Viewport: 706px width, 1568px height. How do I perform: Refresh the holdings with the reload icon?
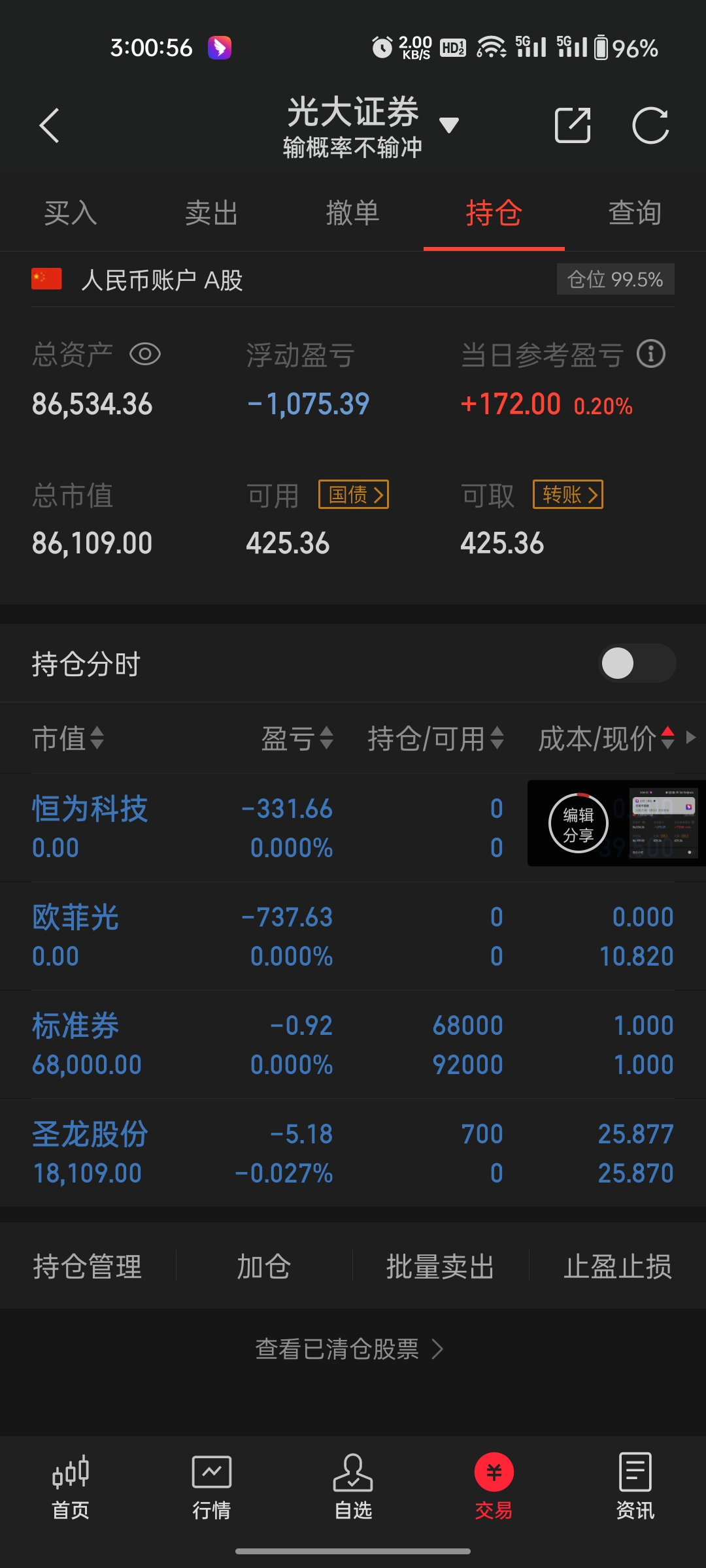coord(650,125)
